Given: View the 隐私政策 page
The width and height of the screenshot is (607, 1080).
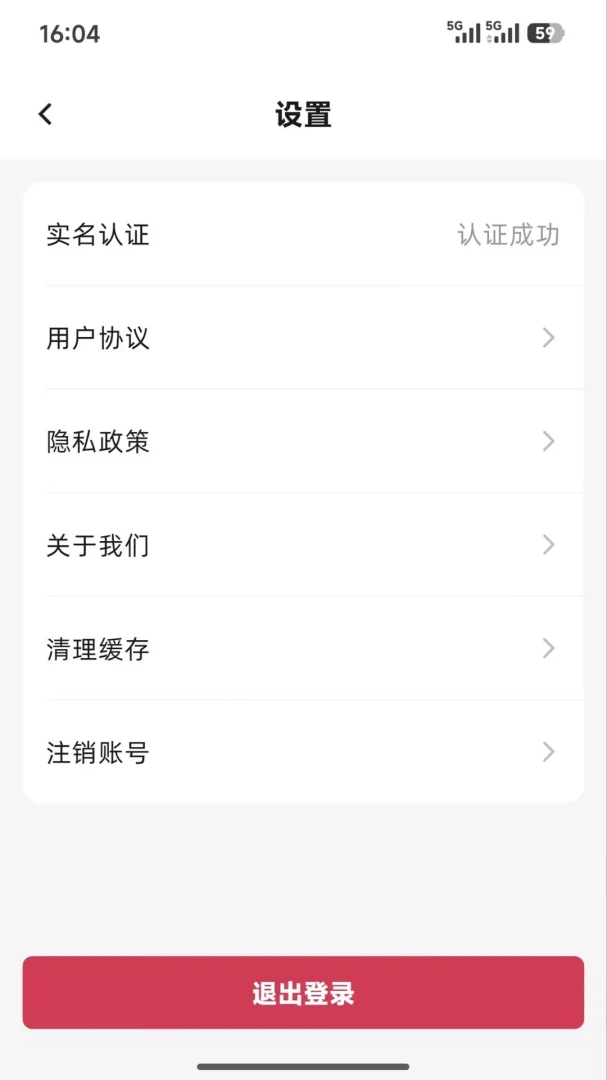Looking at the screenshot, I should click(303, 442).
